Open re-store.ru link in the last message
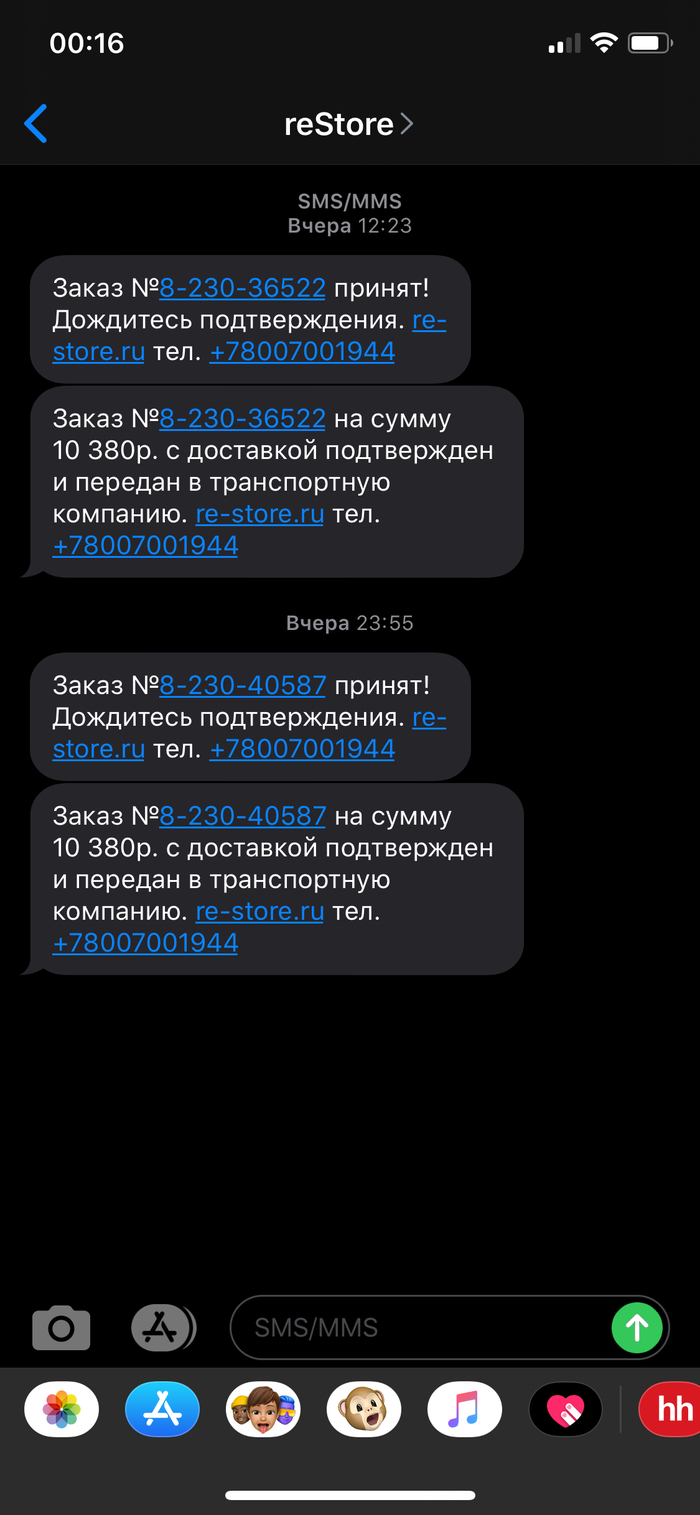700x1515 pixels. (260, 911)
